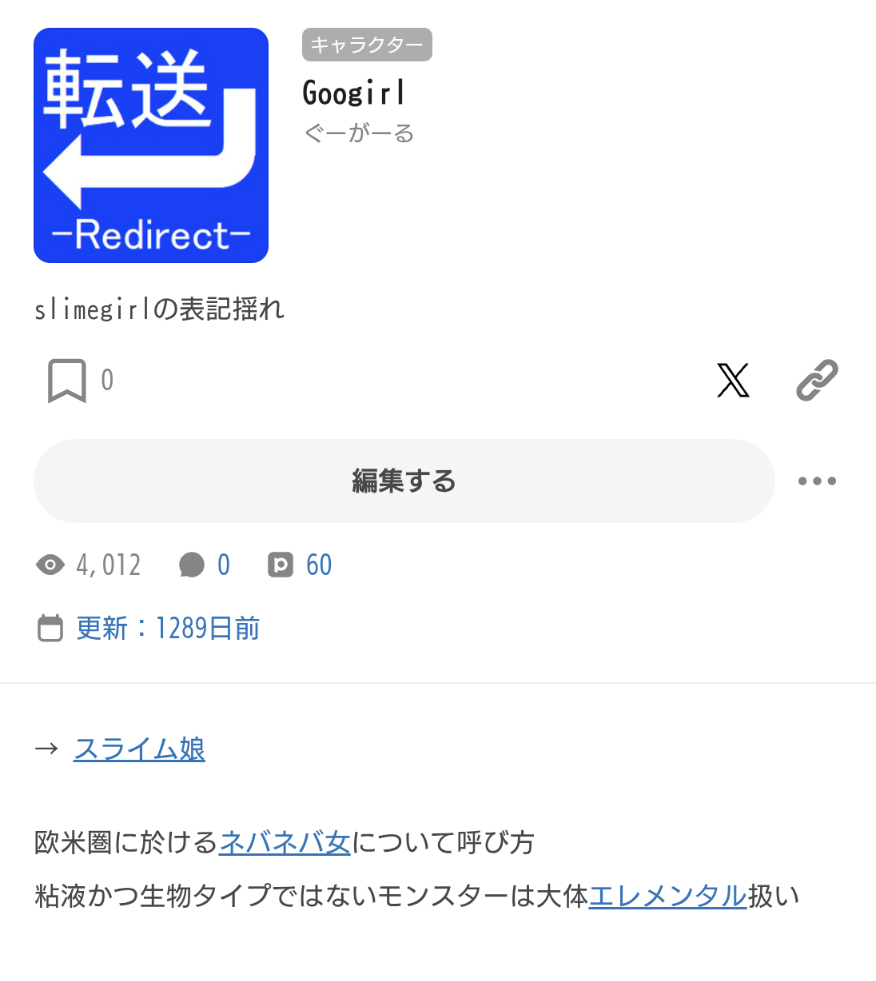Share this article on X
This screenshot has width=876, height=981.
[733, 381]
